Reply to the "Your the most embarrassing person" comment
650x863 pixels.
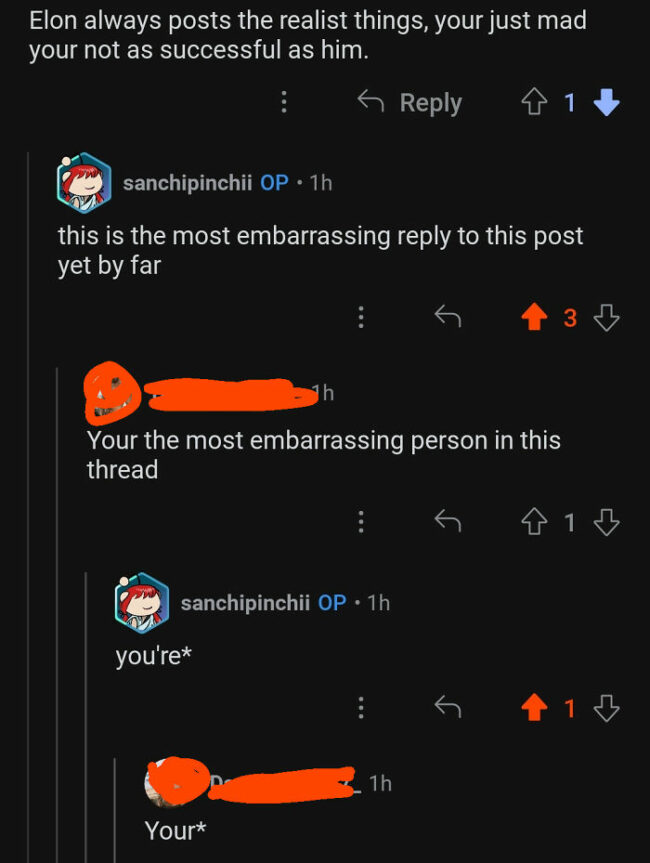447,521
